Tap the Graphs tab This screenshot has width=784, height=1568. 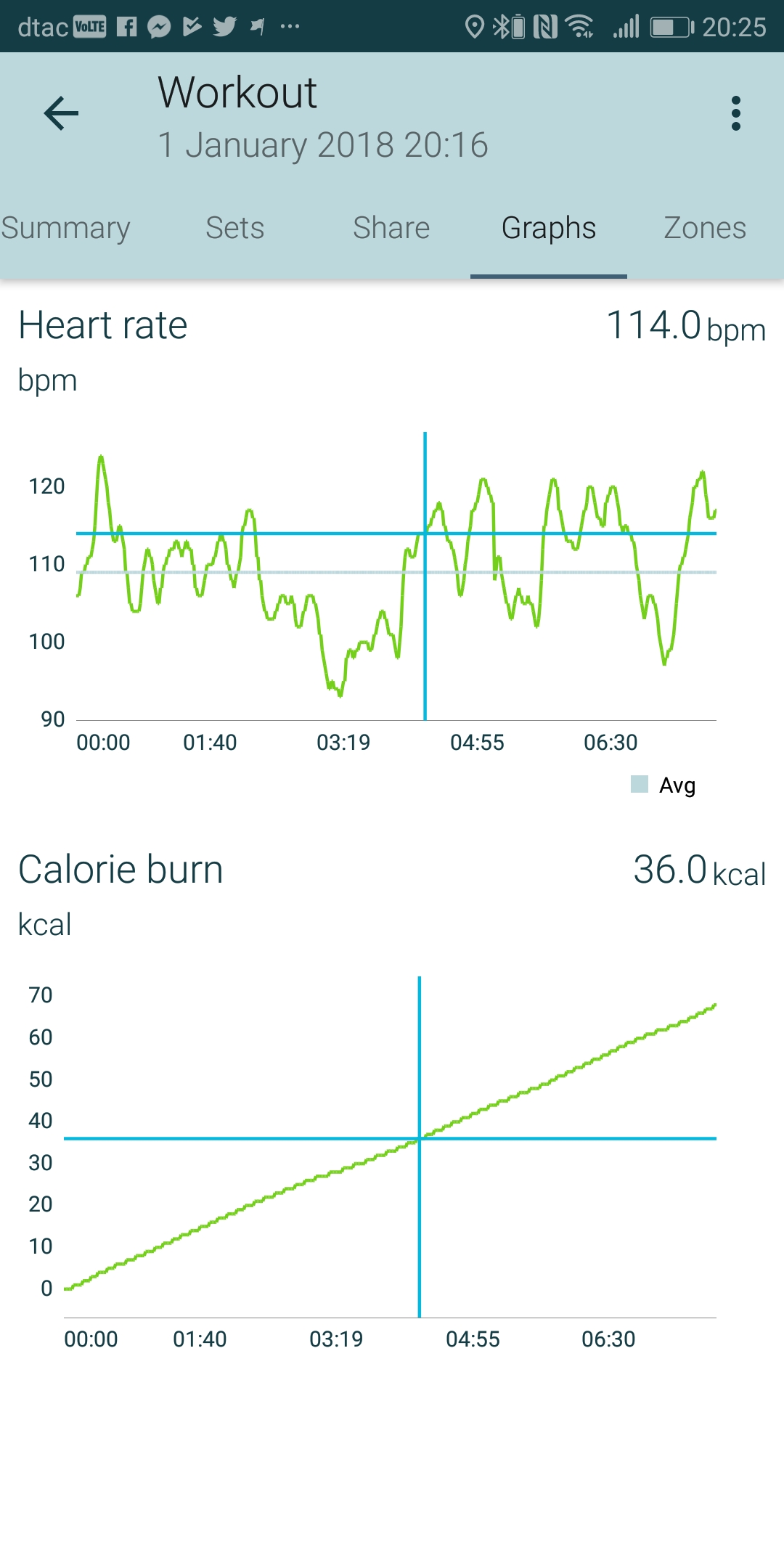point(549,229)
